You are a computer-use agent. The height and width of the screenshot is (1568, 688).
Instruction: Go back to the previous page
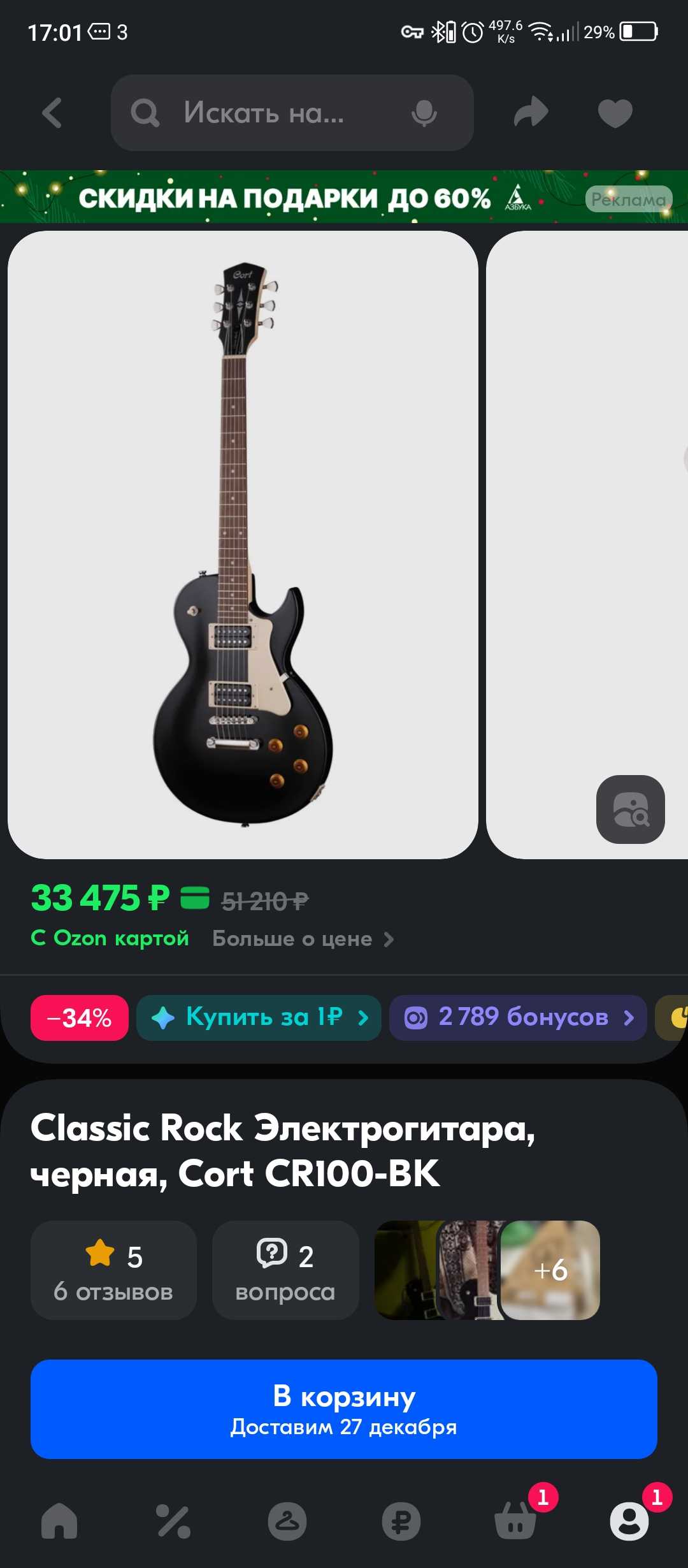pyautogui.click(x=52, y=113)
